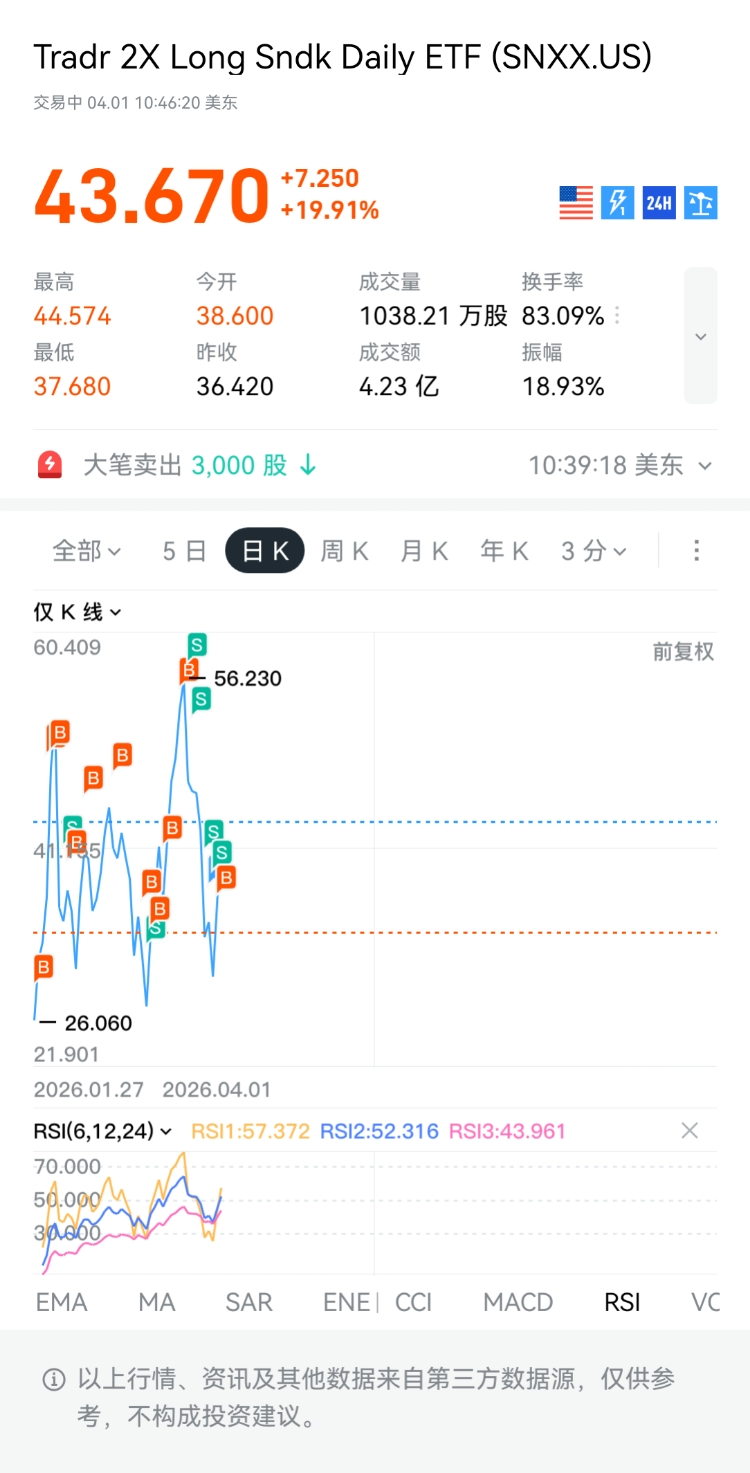Open the chart overflow menu

[697, 551]
